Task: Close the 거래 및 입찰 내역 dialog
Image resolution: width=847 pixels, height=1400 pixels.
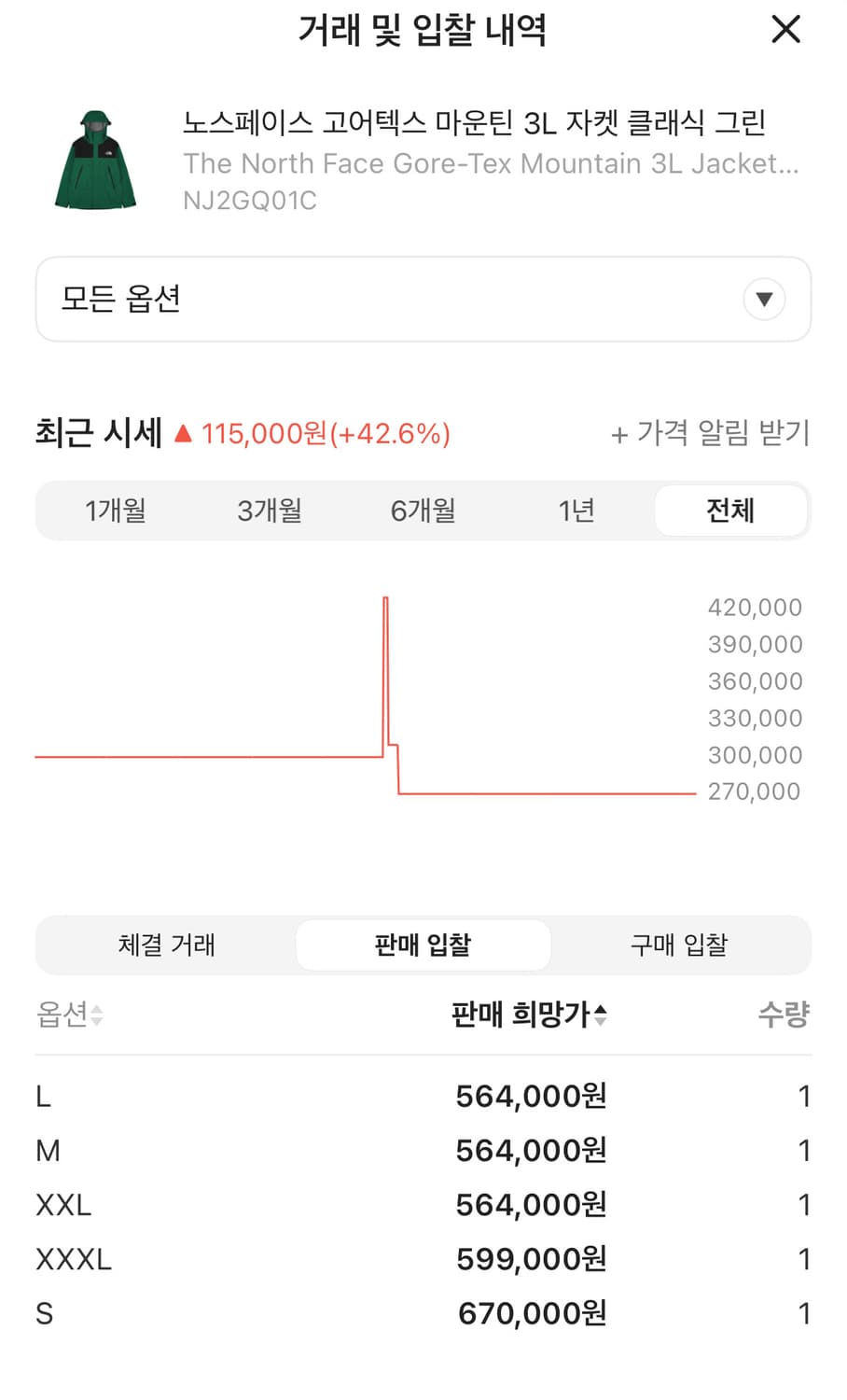Action: [786, 30]
